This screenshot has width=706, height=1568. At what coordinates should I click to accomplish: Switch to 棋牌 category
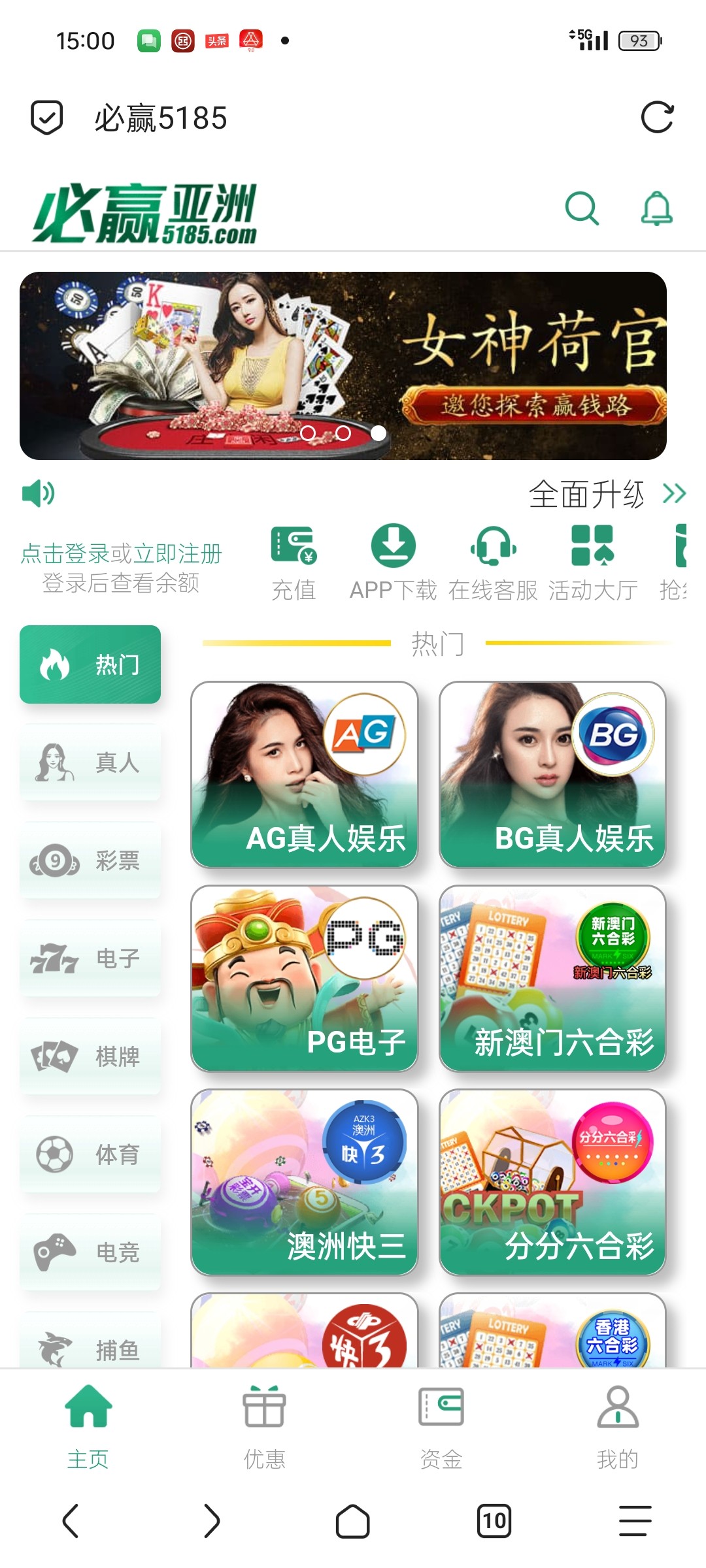coord(90,1056)
